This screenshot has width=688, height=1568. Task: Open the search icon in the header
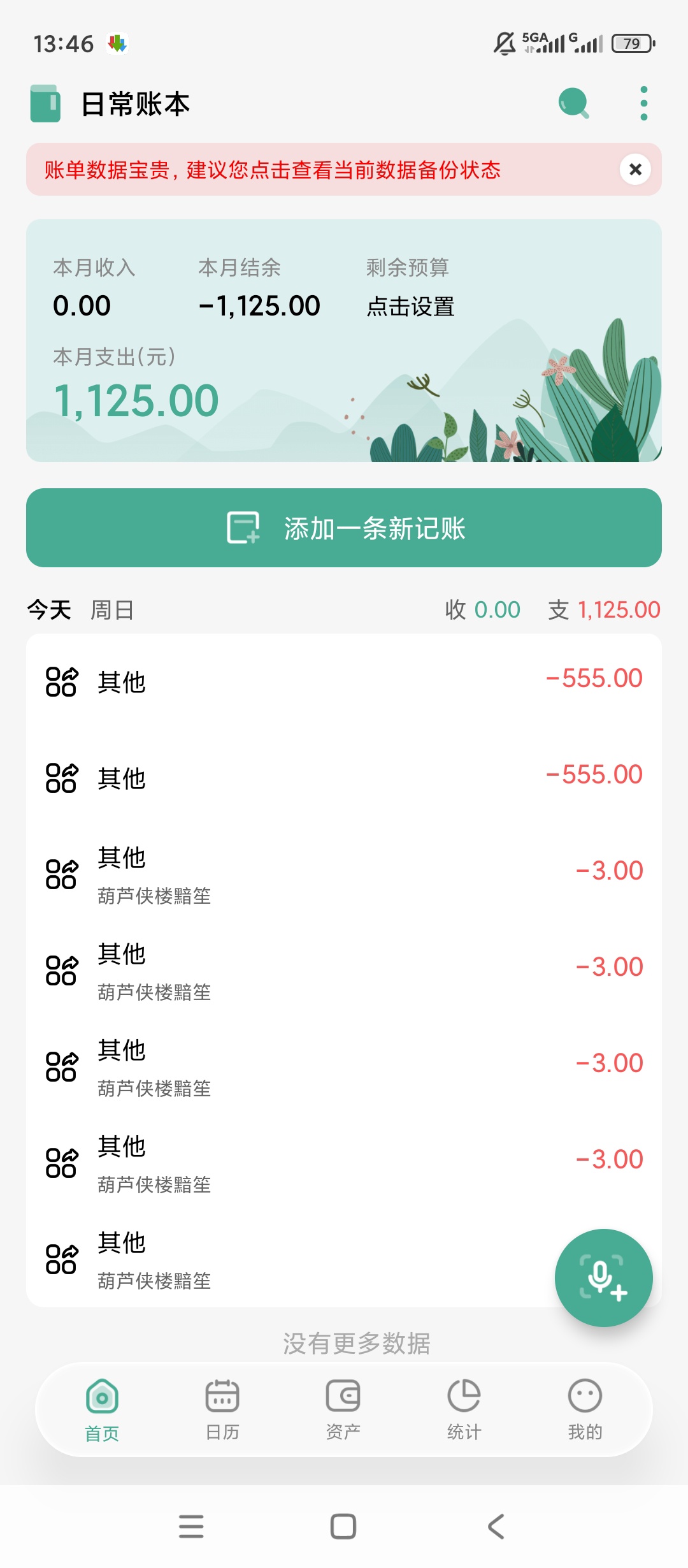pos(573,103)
